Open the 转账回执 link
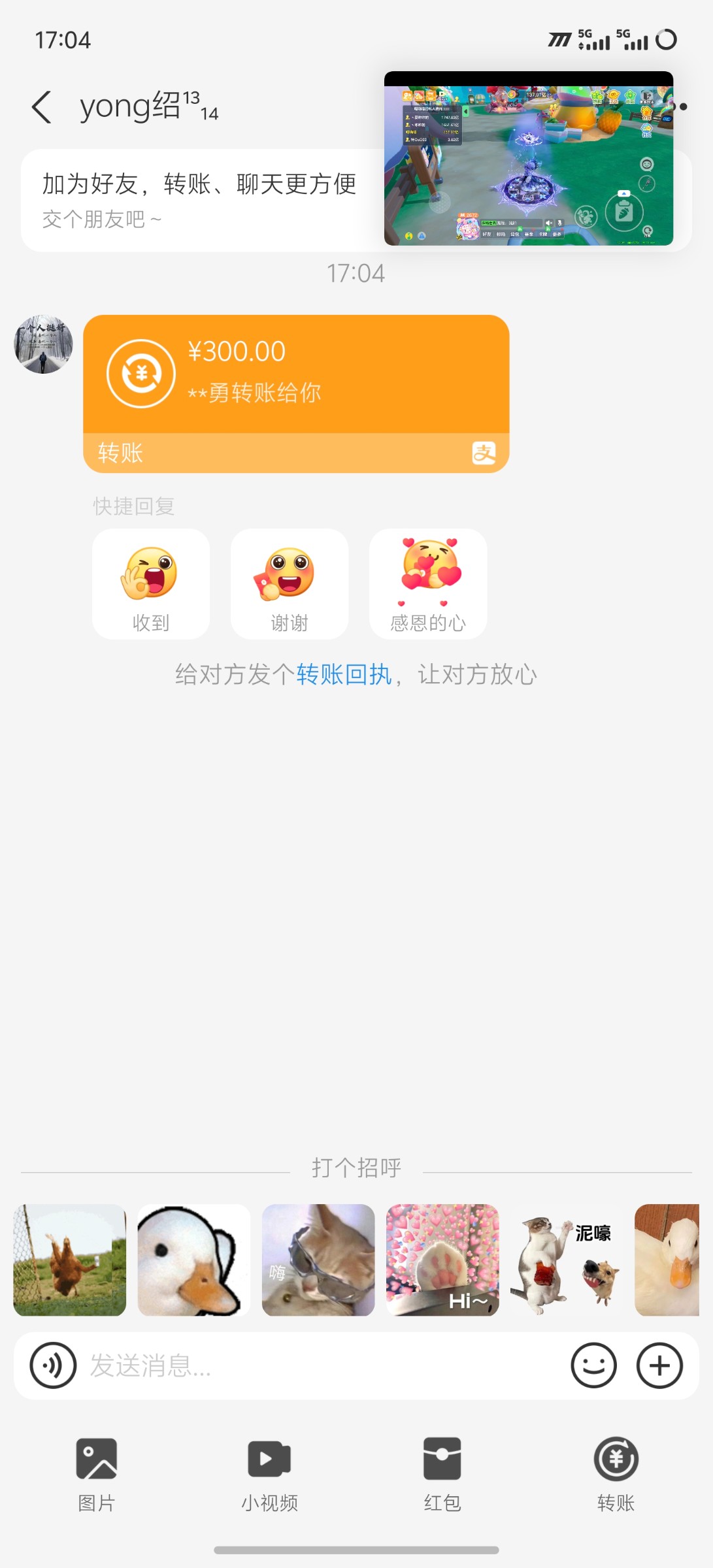The image size is (713, 1568). point(344,674)
